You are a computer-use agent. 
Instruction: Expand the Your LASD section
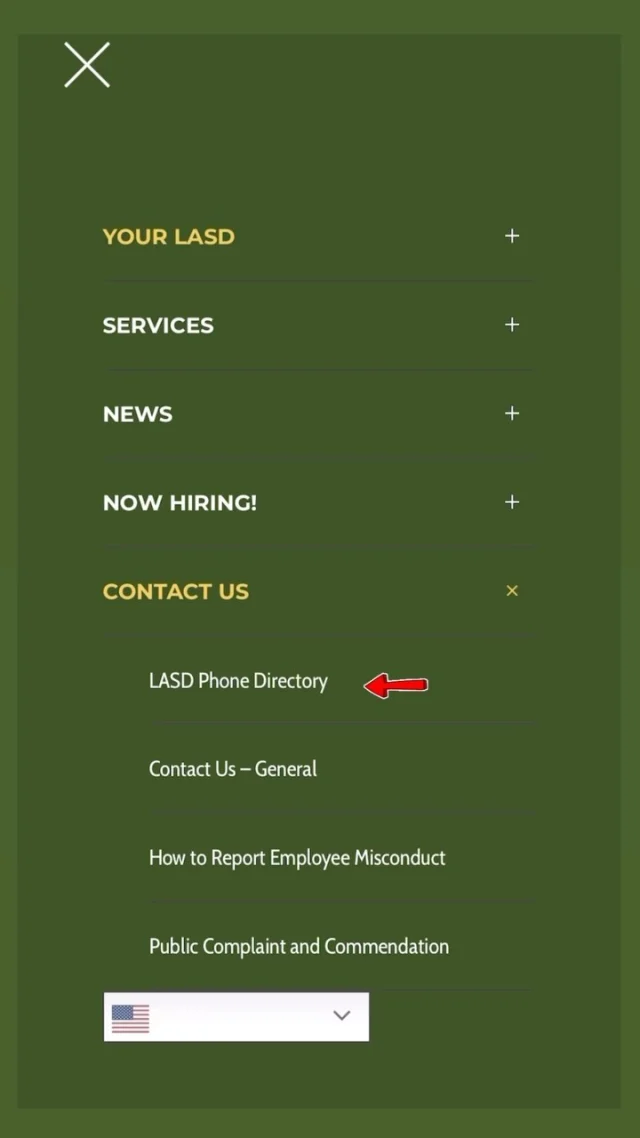pyautogui.click(x=512, y=236)
